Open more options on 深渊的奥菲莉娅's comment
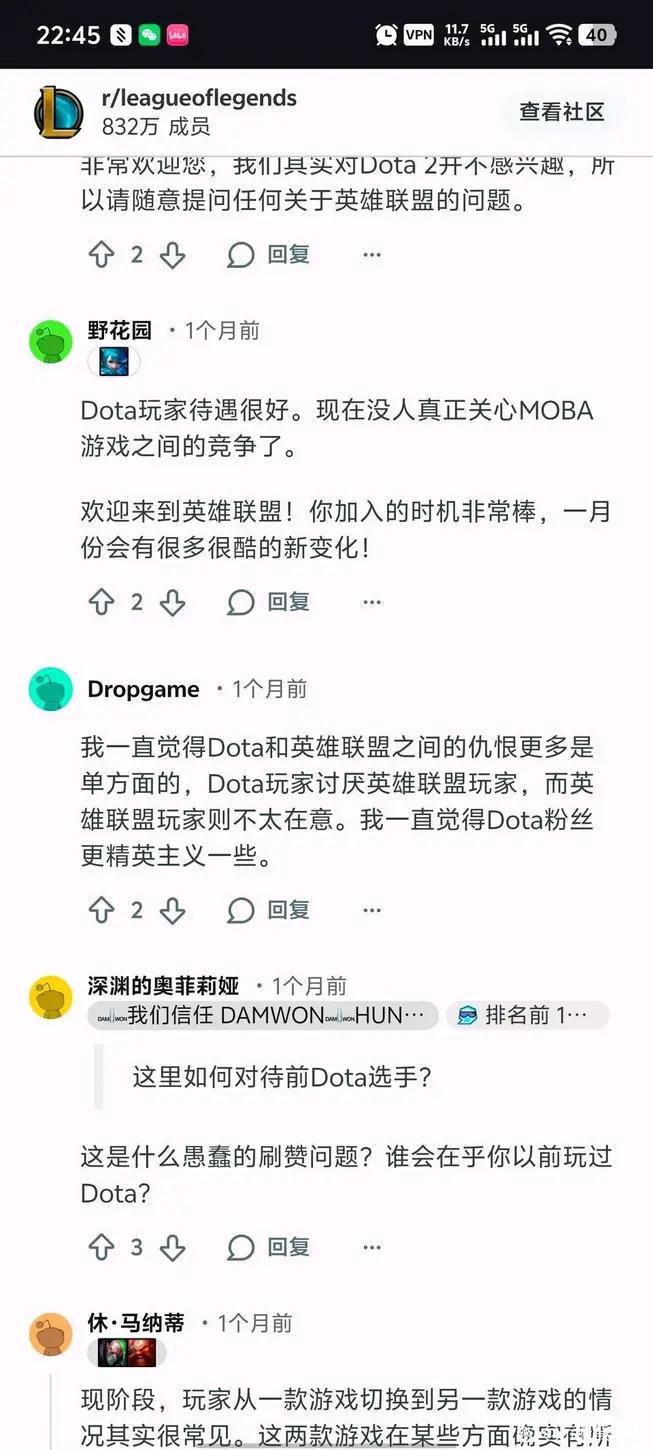Screen dimensions: 653x1450 click(x=372, y=1247)
